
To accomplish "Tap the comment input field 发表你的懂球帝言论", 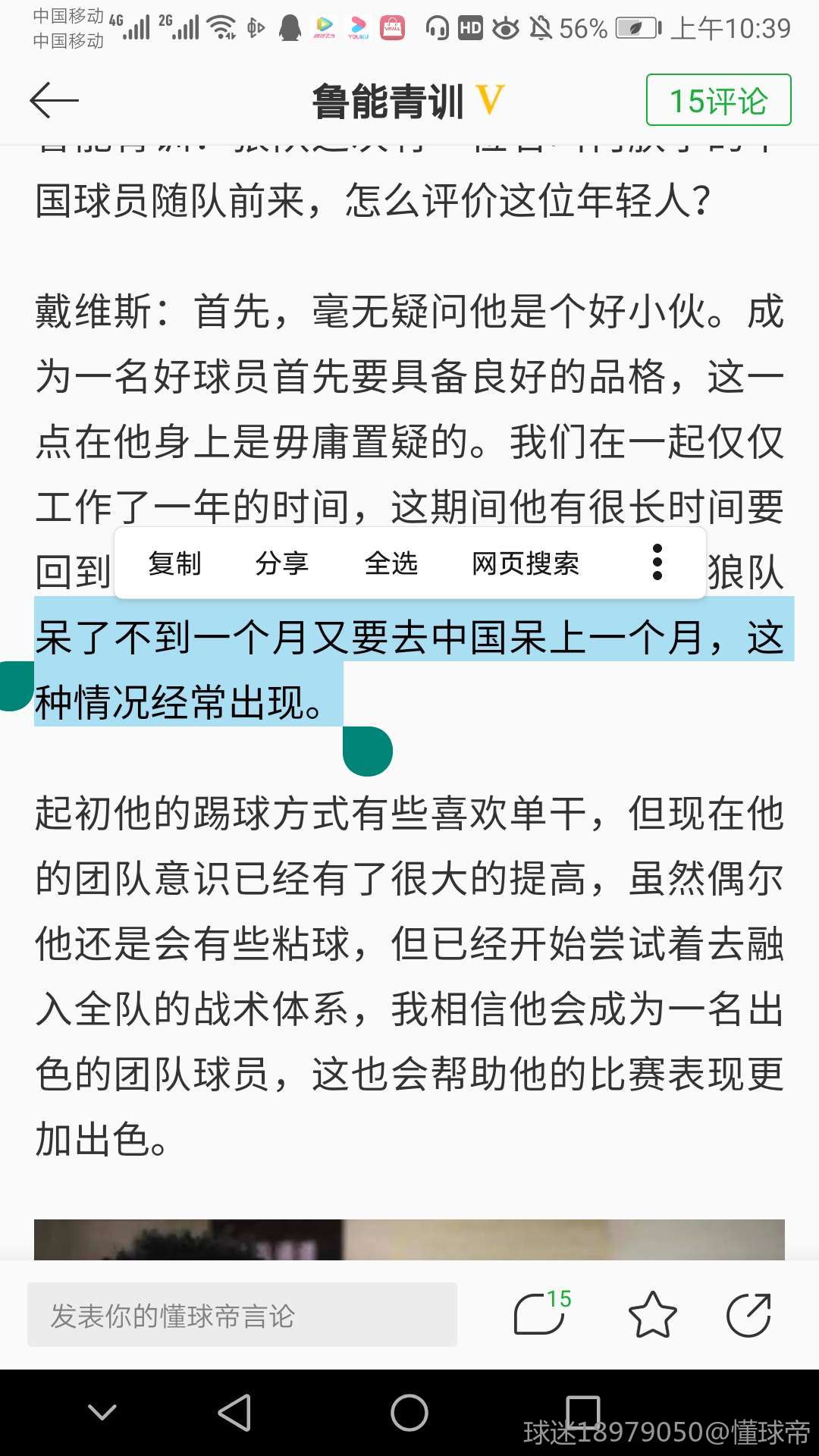I will (x=242, y=1316).
